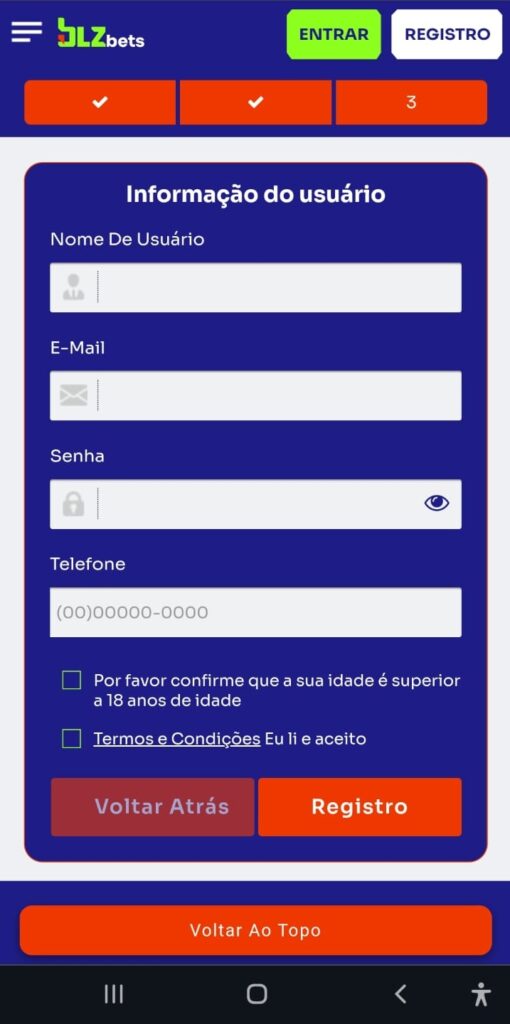
Task: Tap the ENTRAR login button
Action: [x=333, y=35]
